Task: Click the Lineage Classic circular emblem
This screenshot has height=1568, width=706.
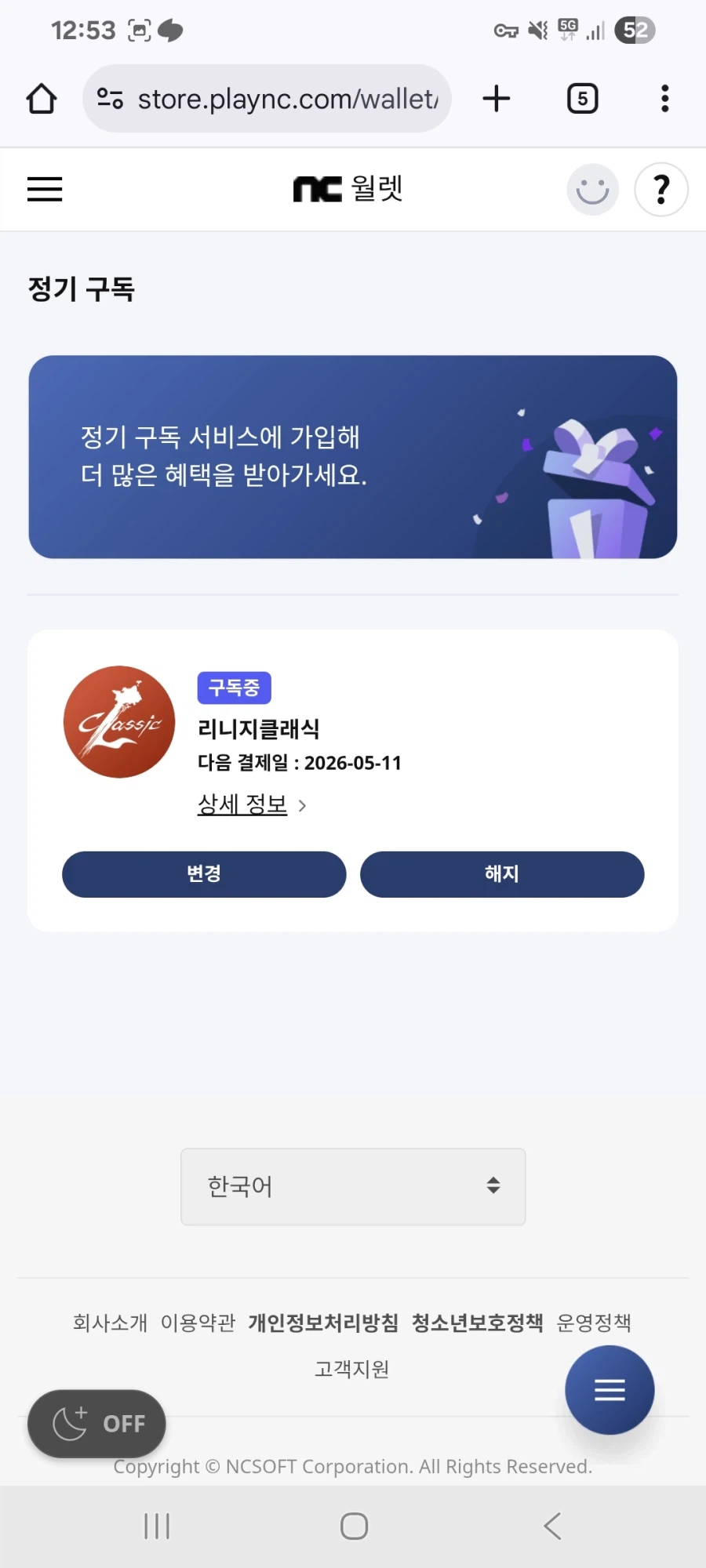Action: point(118,721)
